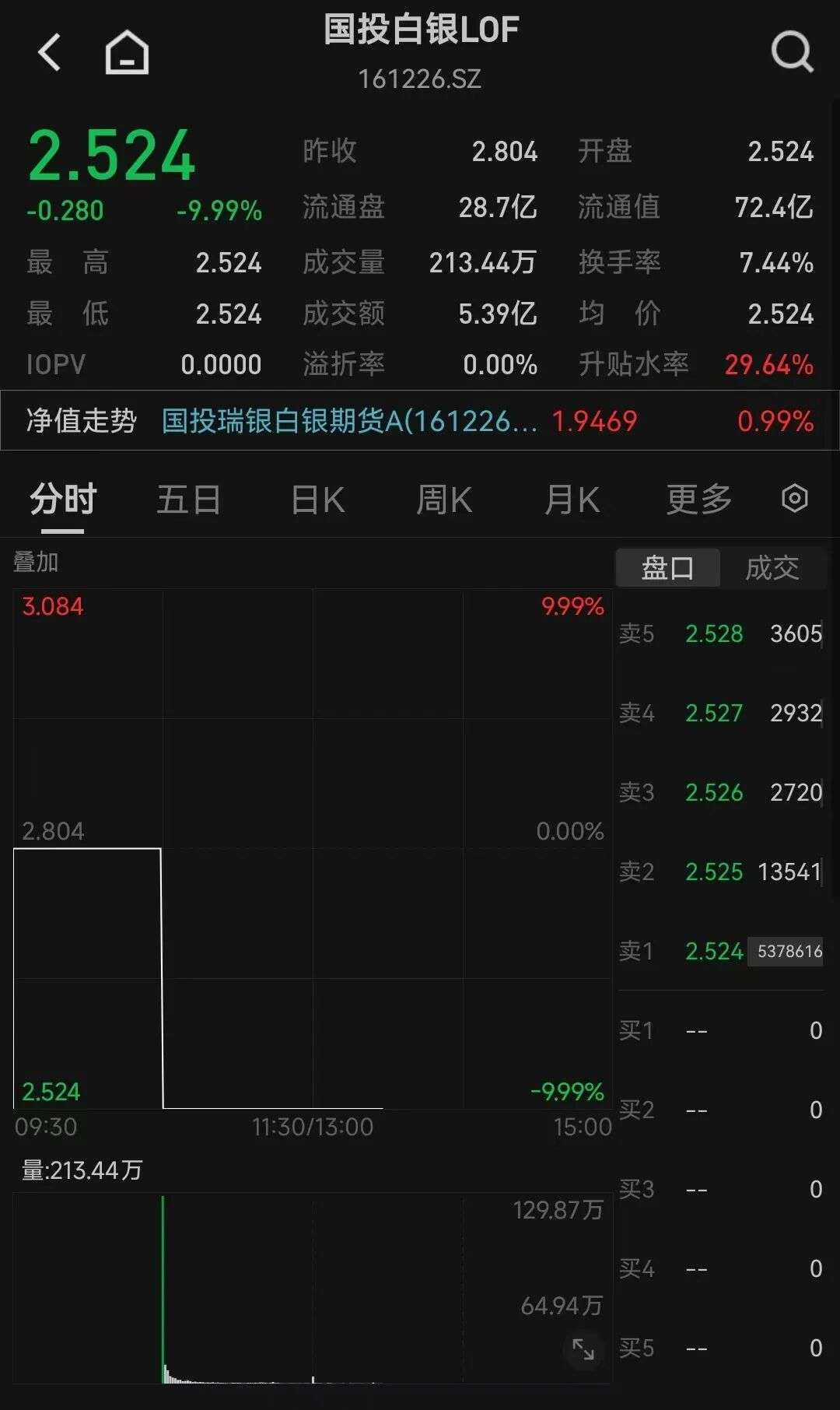Screen dimensions: 840x1410
Task: Switch to the 五日 five-day tab
Action: tap(188, 499)
